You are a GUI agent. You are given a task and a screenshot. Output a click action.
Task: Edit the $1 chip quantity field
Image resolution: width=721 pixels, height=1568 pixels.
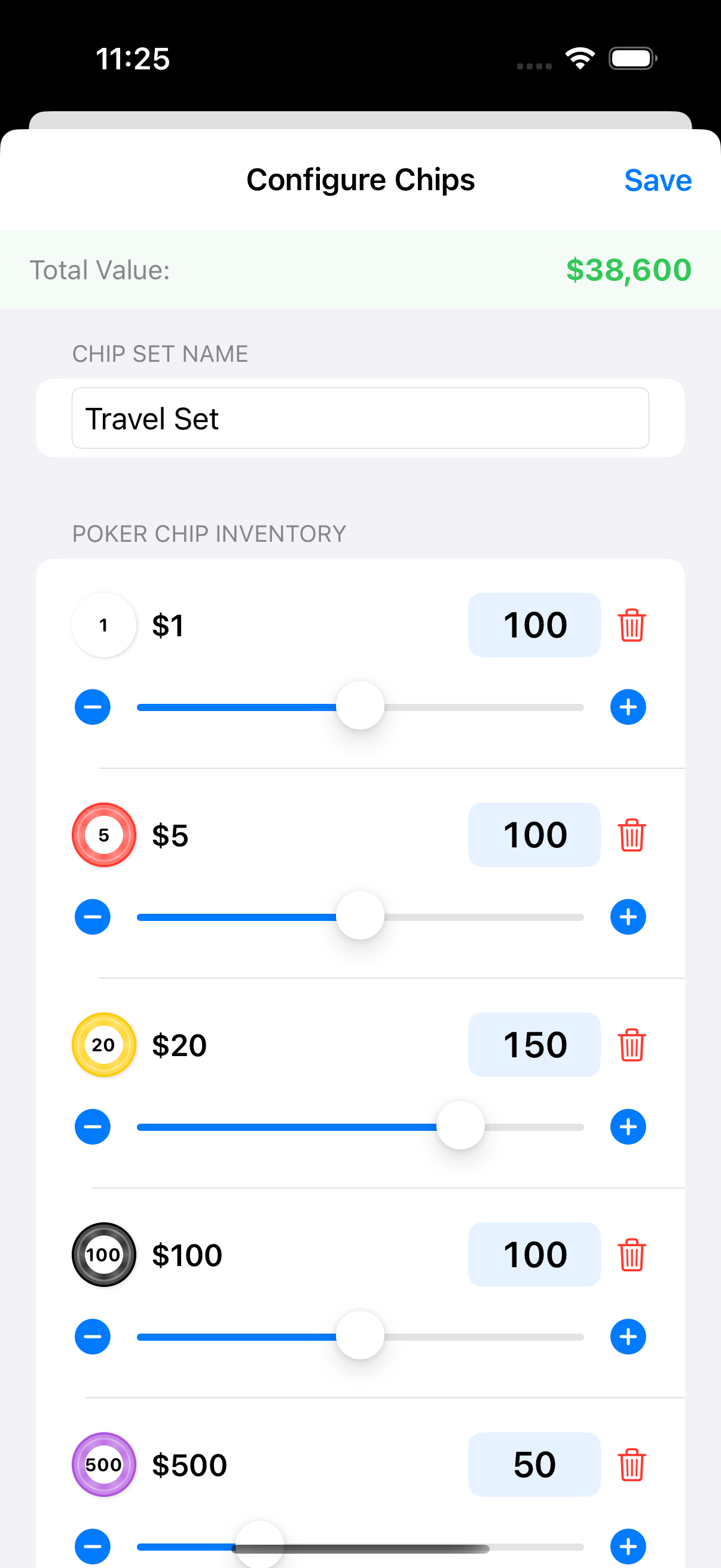click(x=534, y=625)
